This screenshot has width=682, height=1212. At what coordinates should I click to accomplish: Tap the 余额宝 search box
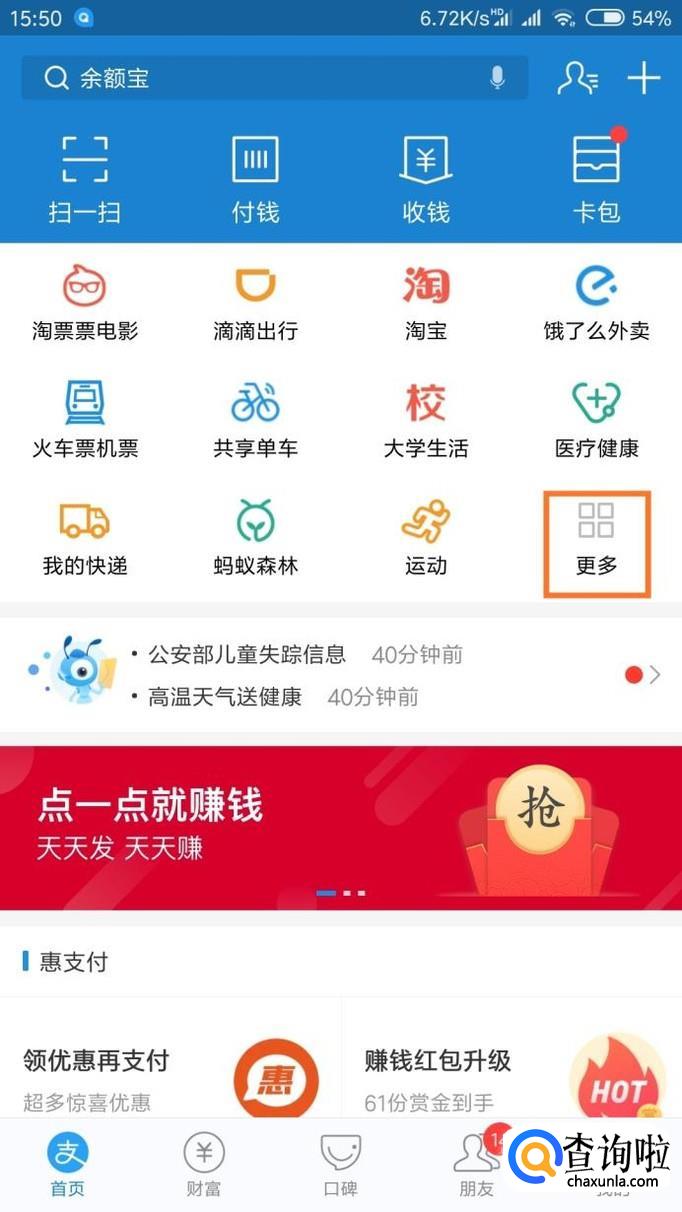[x=260, y=78]
